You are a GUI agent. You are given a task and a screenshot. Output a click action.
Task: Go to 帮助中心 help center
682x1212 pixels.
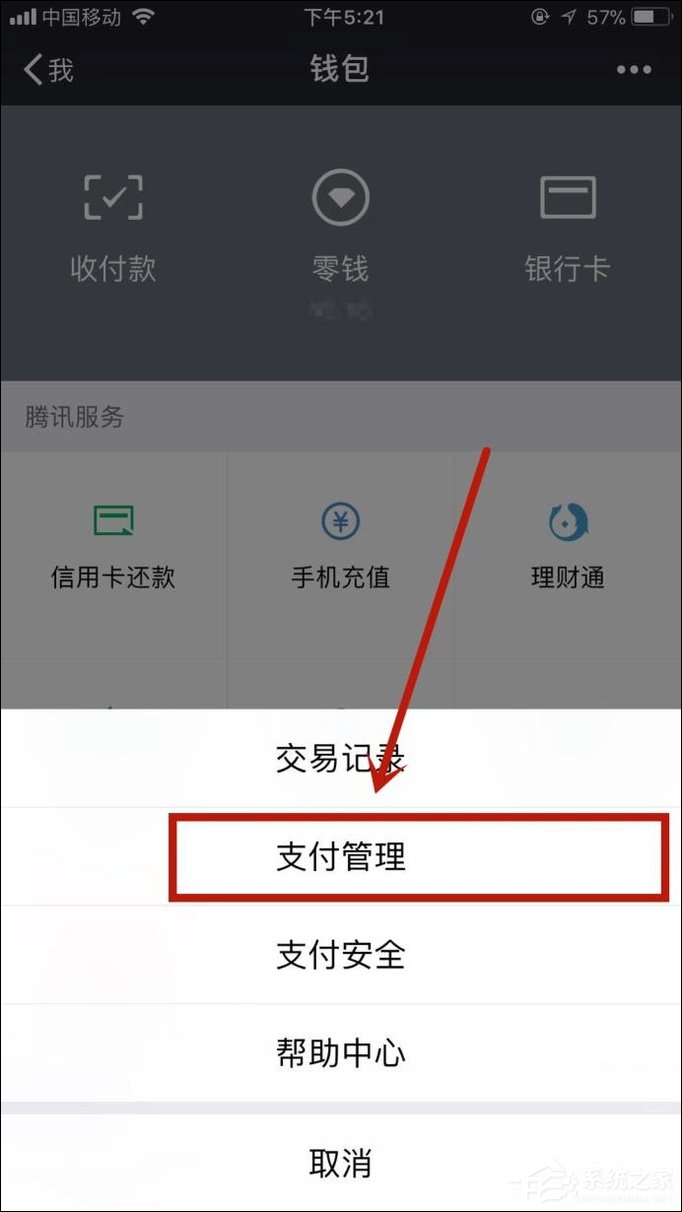pos(340,1053)
